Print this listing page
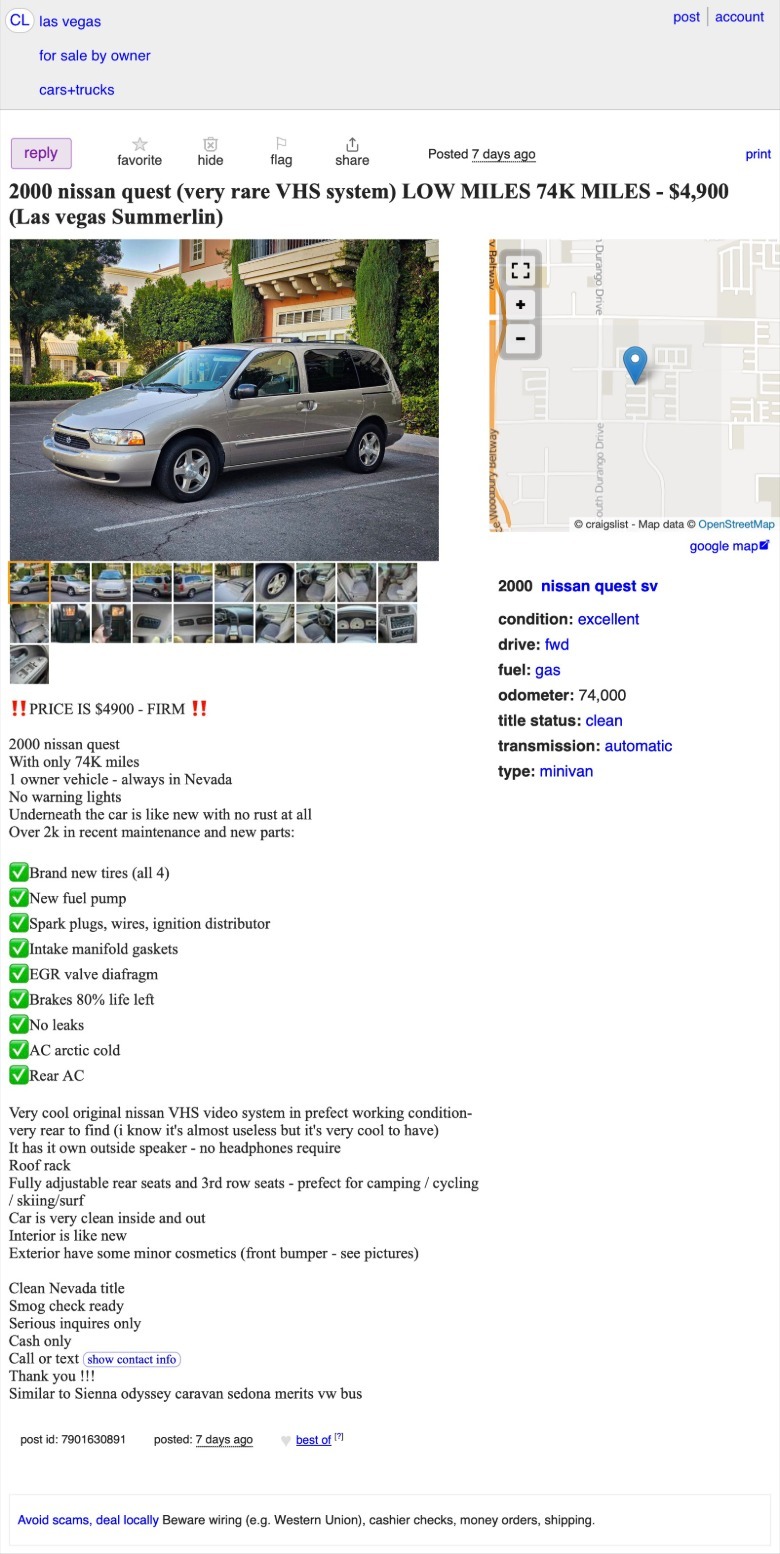The image size is (780, 1554). 758,154
